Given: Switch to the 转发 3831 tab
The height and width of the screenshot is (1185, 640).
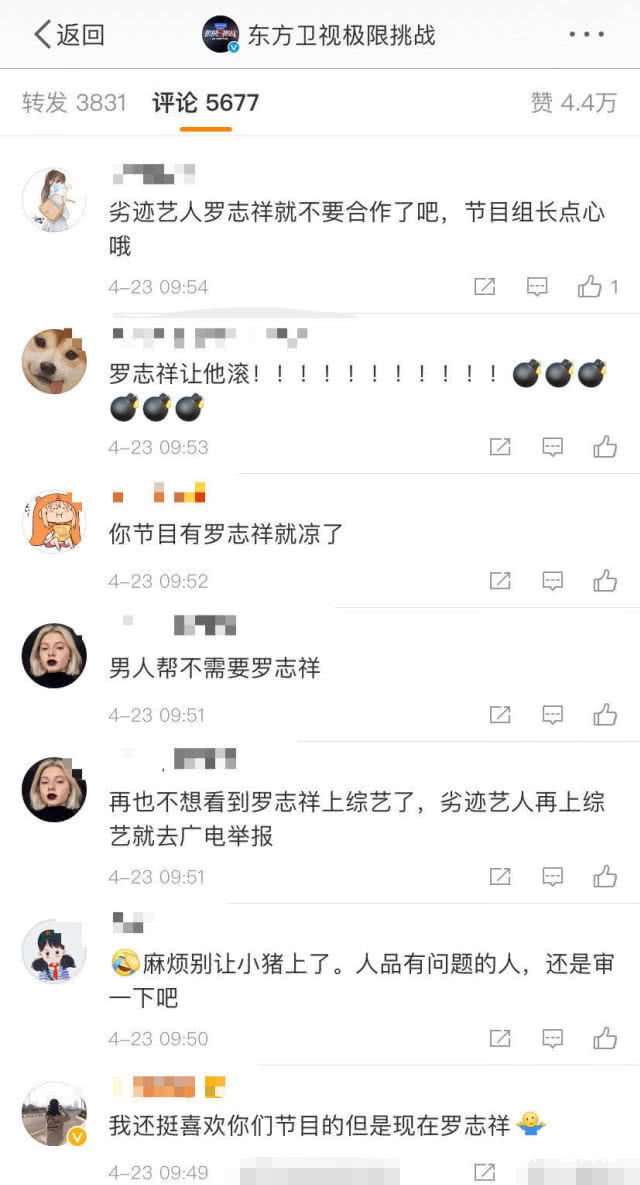Looking at the screenshot, I should pyautogui.click(x=74, y=102).
